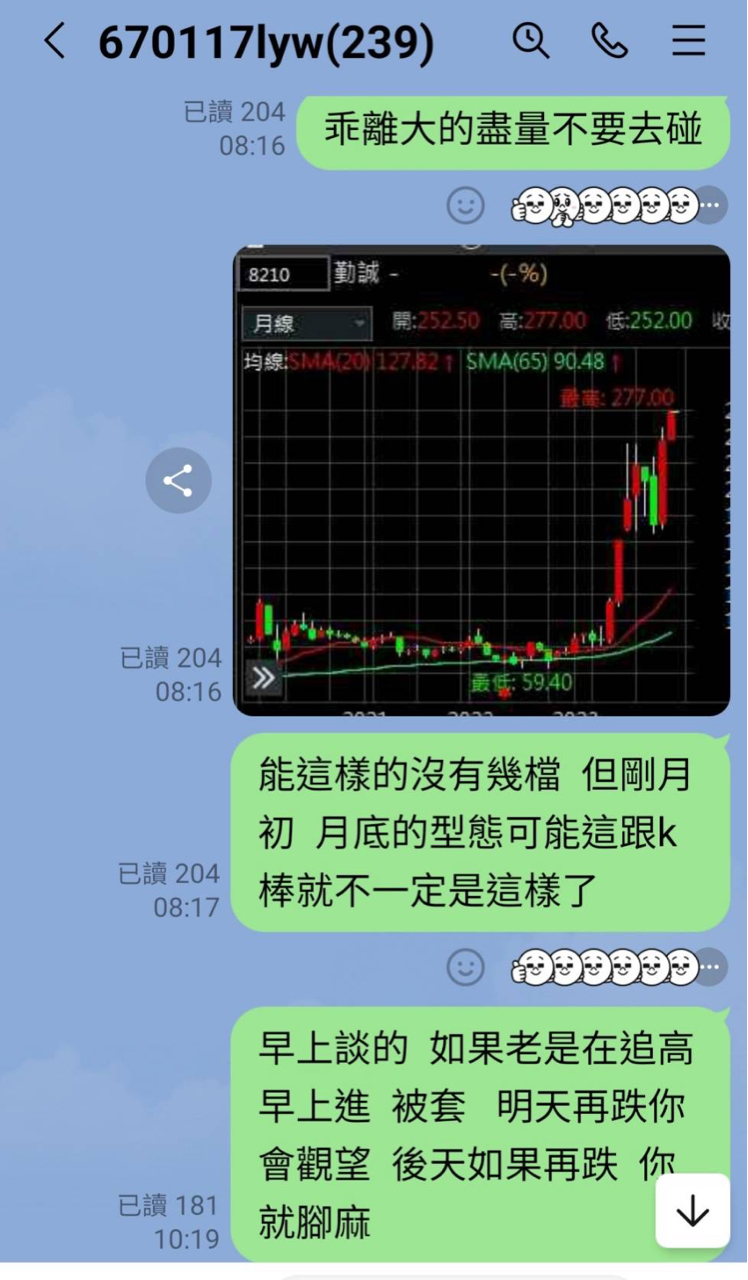
Task: Search messages in this chat
Action: (x=530, y=41)
